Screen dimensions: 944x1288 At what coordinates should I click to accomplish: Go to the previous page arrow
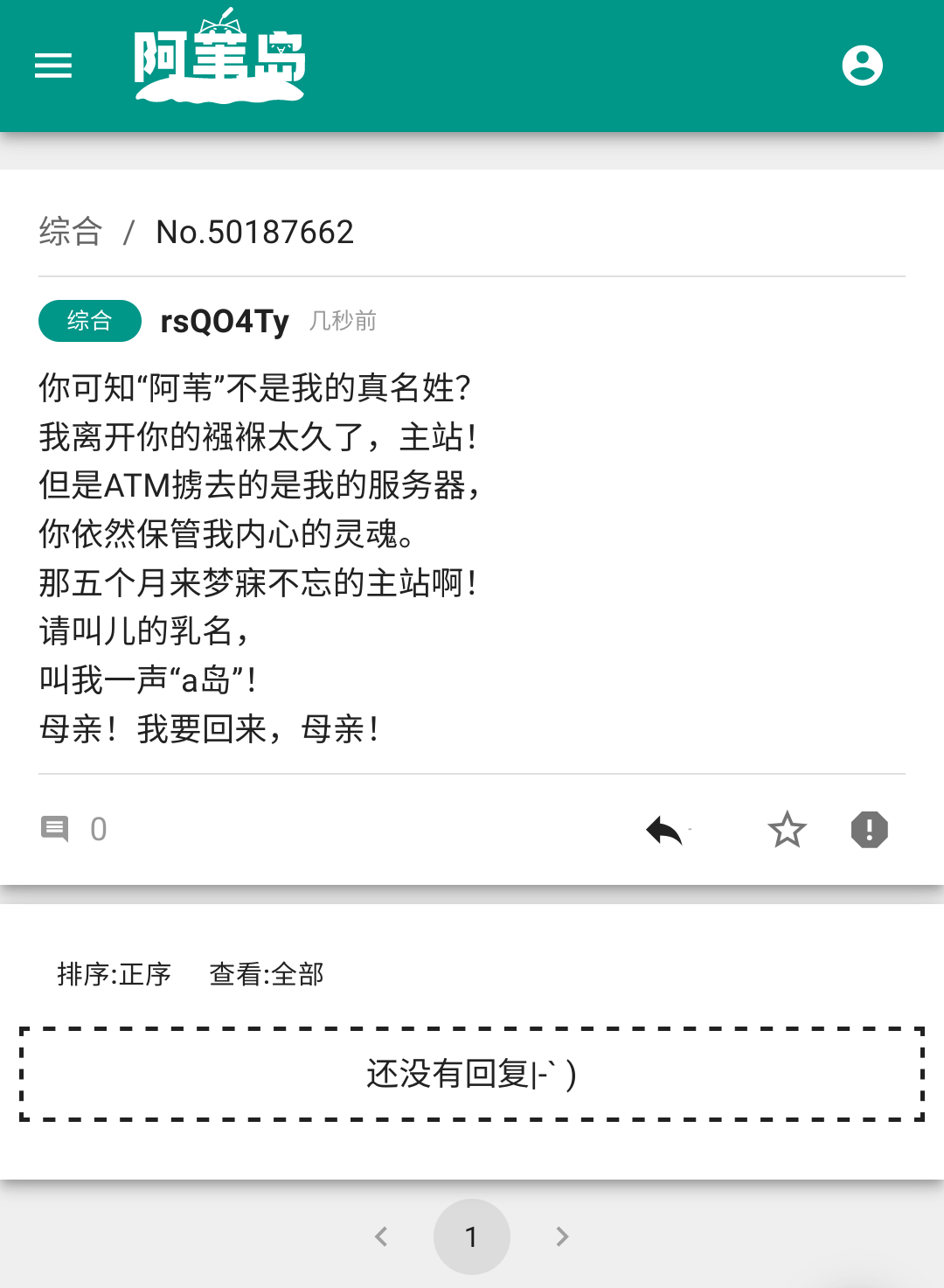coord(381,1236)
